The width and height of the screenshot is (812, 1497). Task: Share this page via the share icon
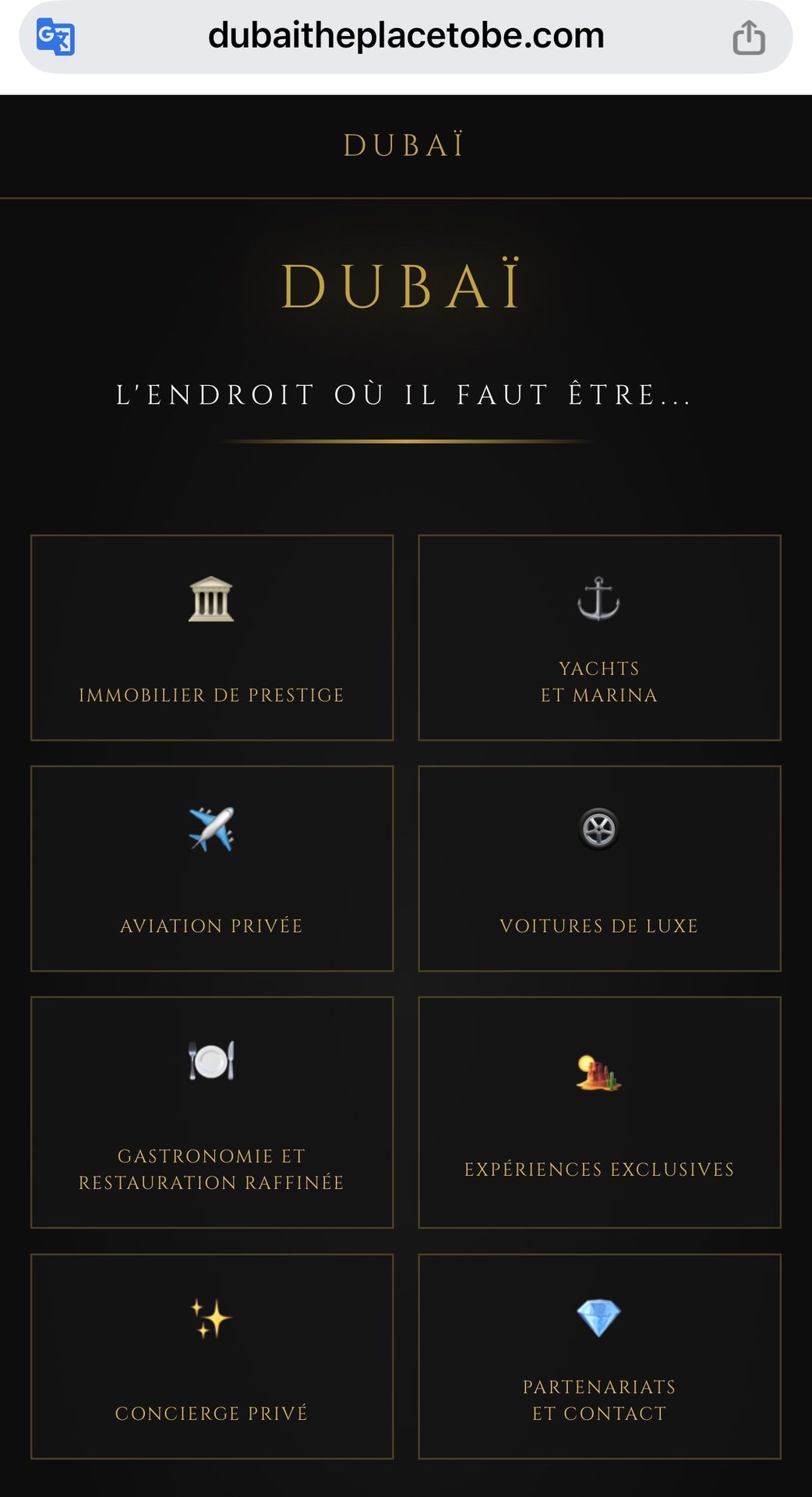(x=748, y=37)
